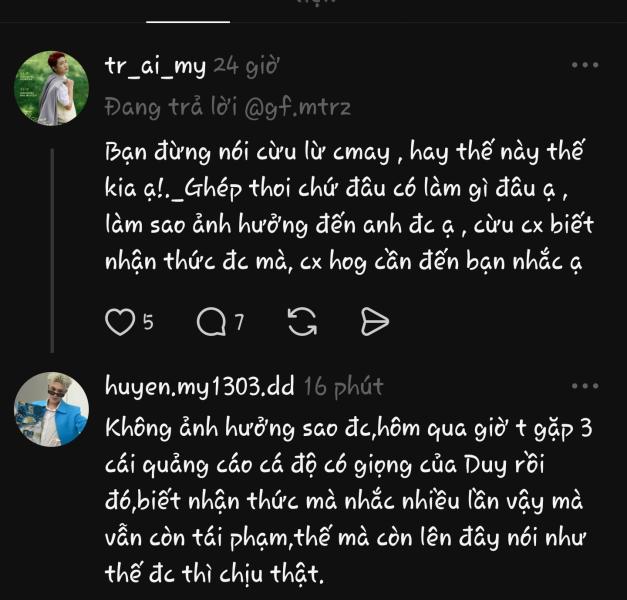View tr_ai_my's profile picture
The height and width of the screenshot is (600, 627).
(52, 88)
